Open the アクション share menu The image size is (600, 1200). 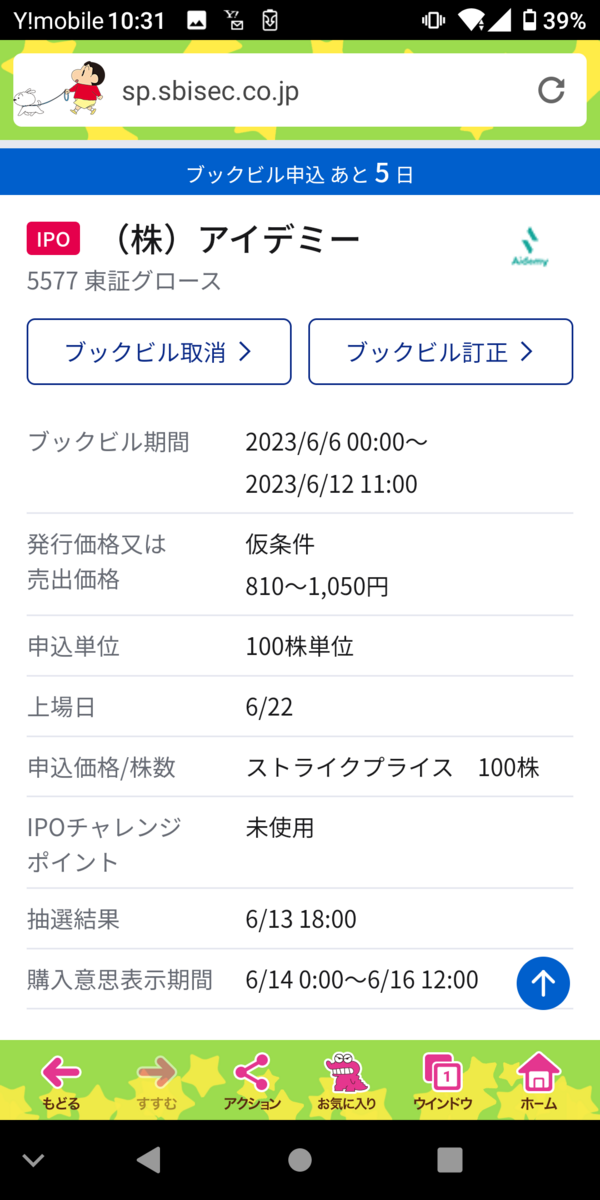point(252,1082)
